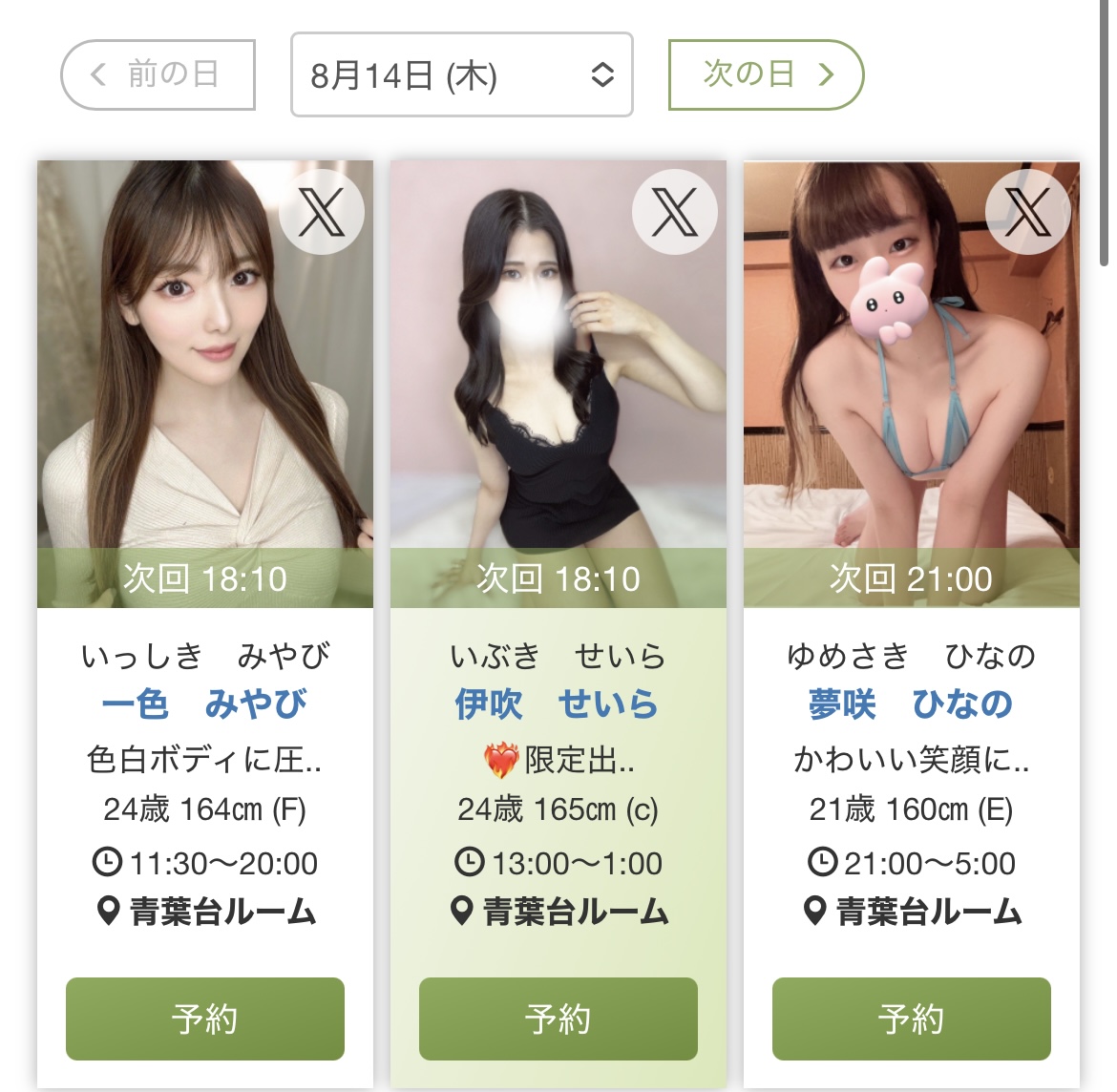
Task: Open the date picker showing 8月14日 (木)
Action: (461, 74)
